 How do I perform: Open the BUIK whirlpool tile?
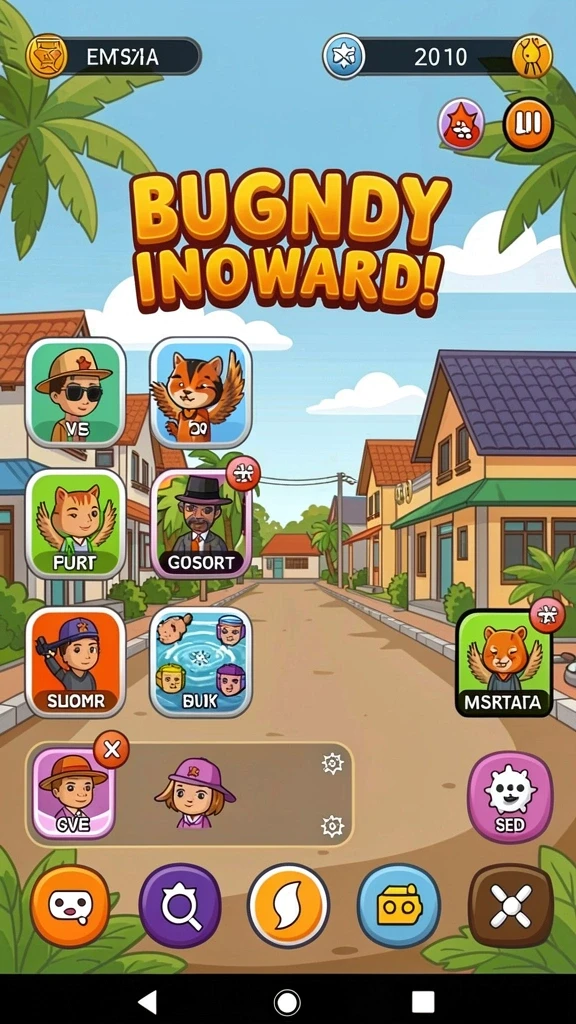coord(200,662)
